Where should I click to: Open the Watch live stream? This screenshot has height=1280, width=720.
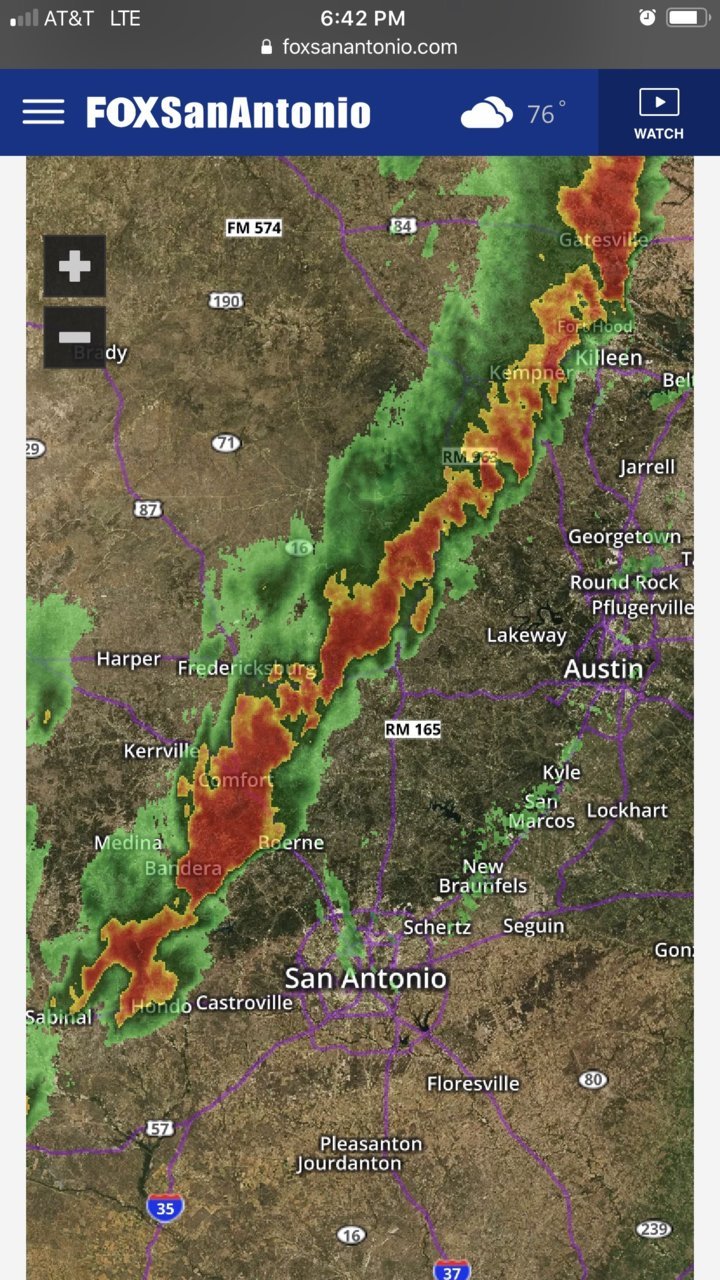[x=659, y=113]
